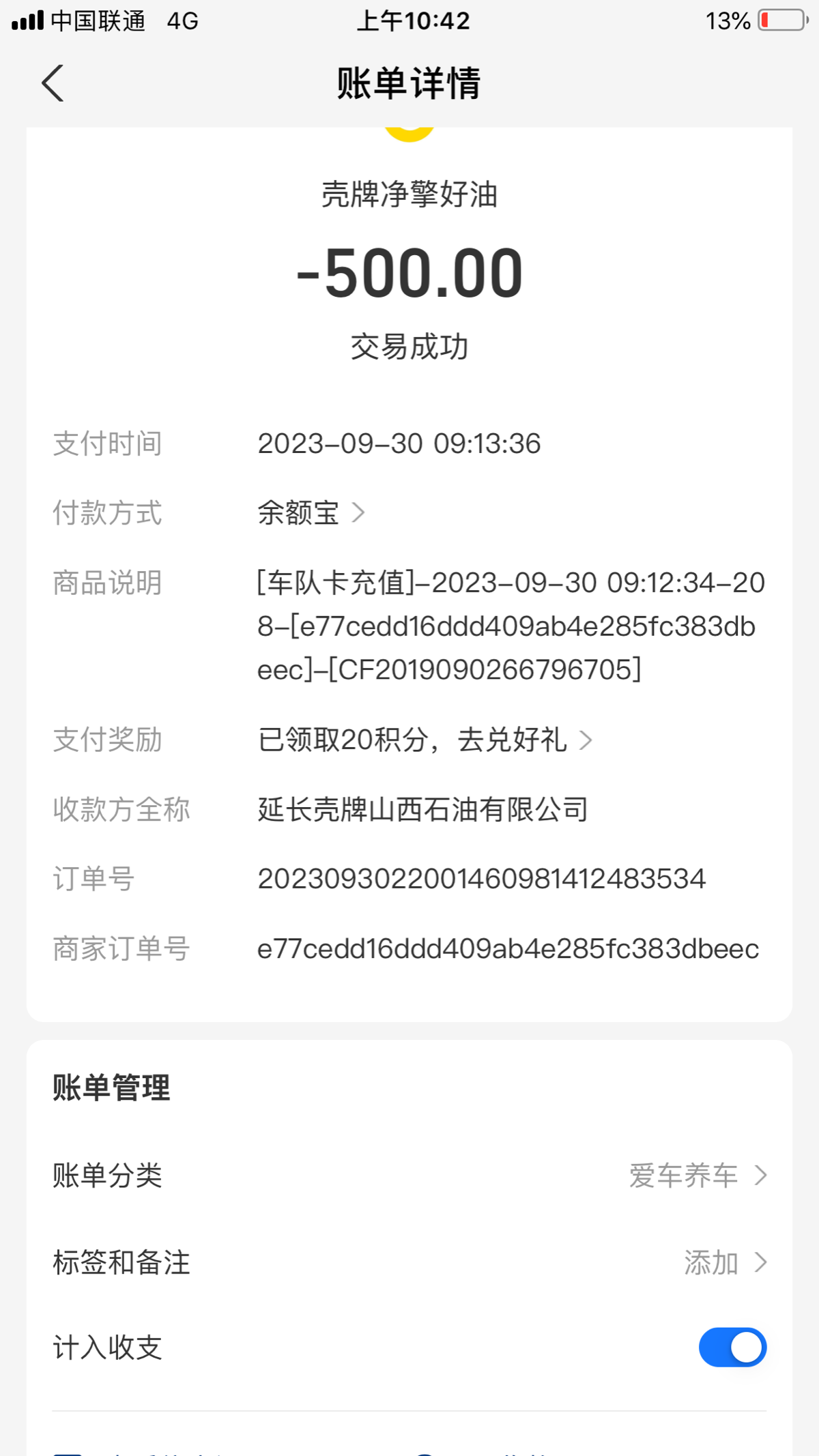
Task: Select the payee 延长壳牌山西石油有限公司
Action: coord(423,809)
